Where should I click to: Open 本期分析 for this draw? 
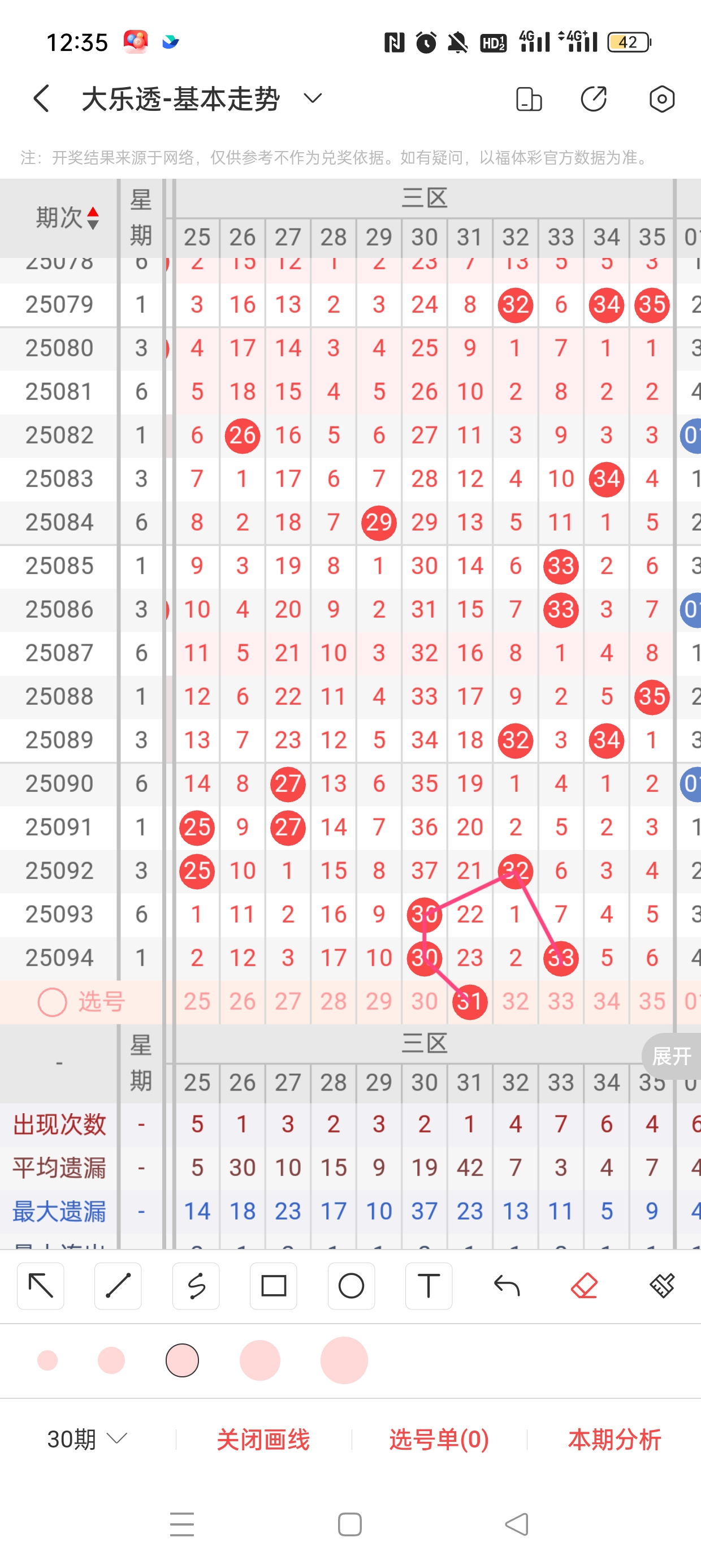point(615,1440)
